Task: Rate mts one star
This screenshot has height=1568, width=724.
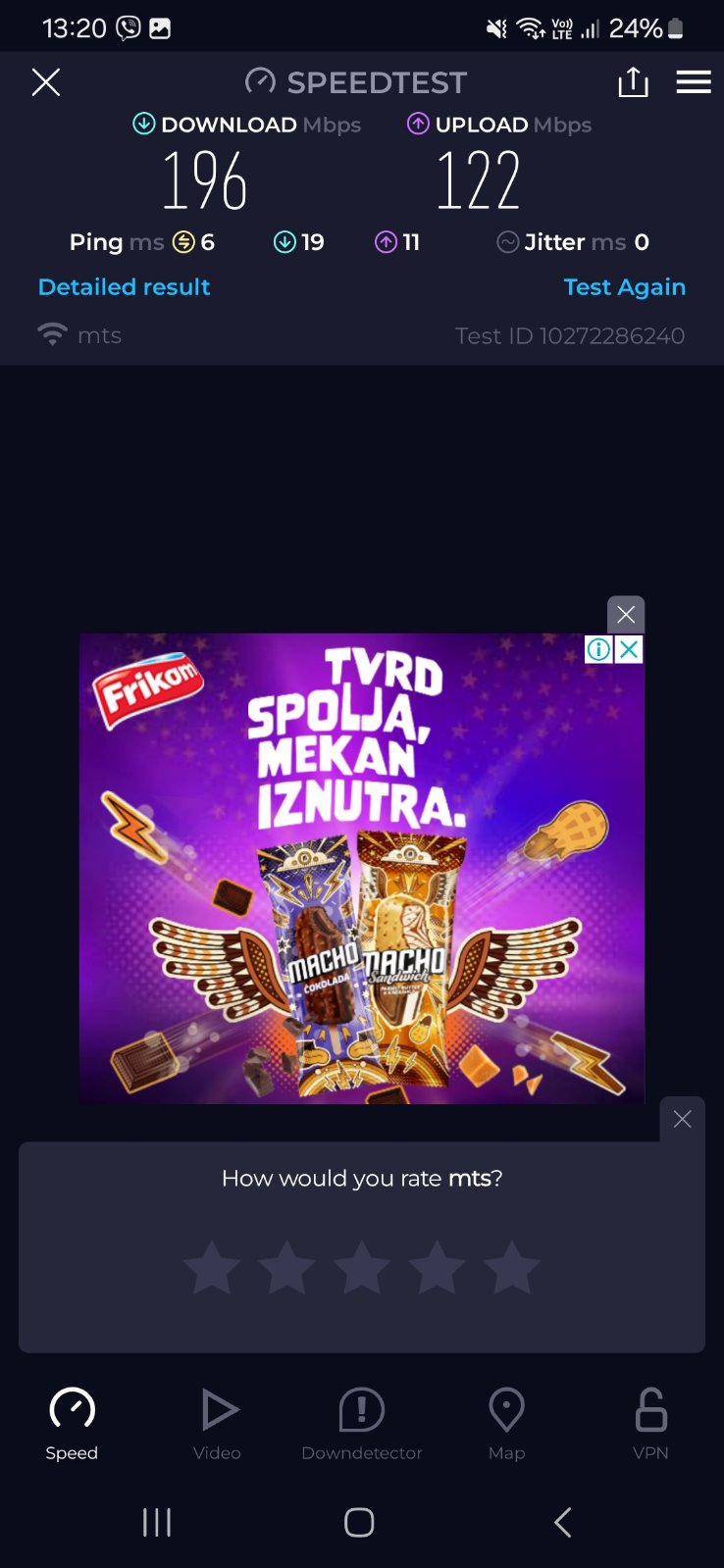Action: tap(212, 1267)
